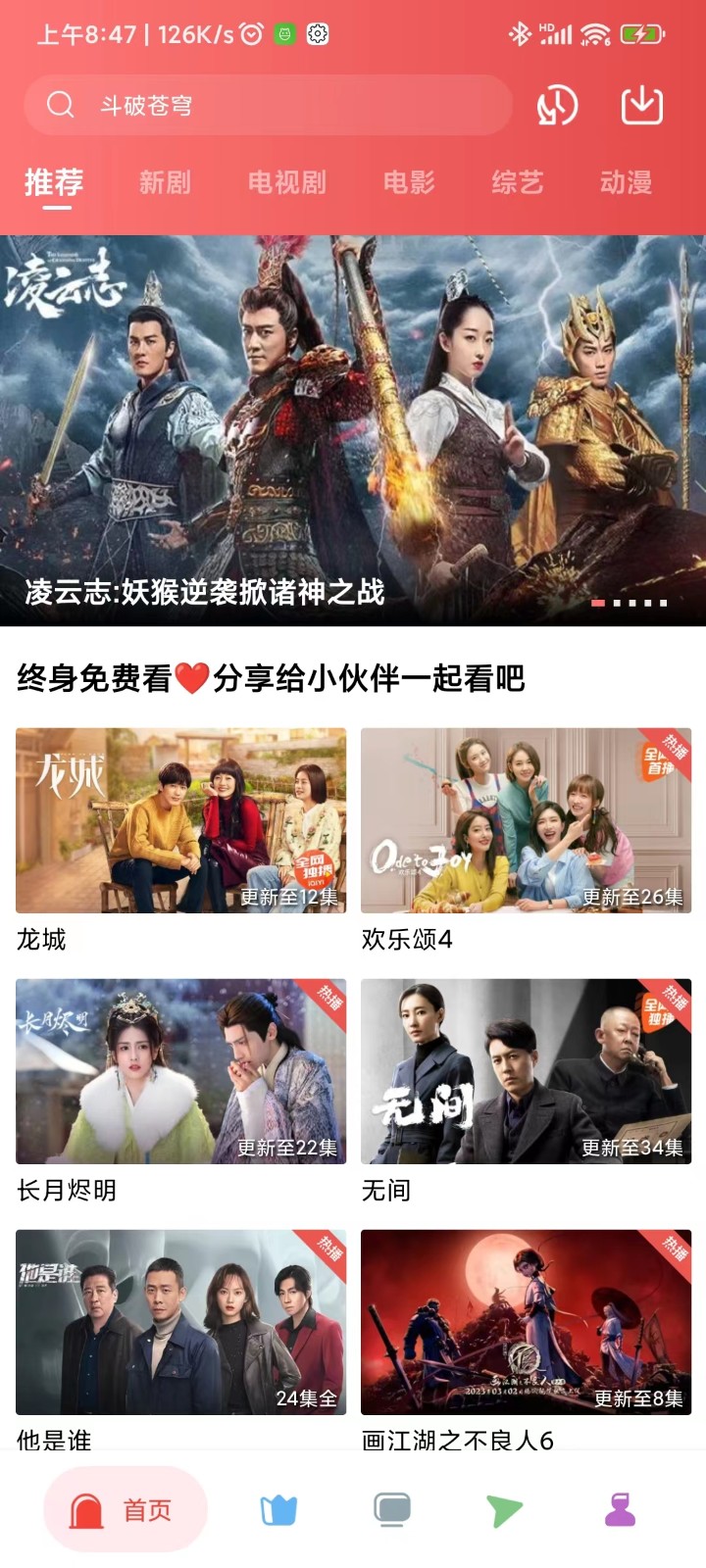The image size is (706, 1568).
Task: Open the show 欢乐颂4
Action: [x=526, y=820]
